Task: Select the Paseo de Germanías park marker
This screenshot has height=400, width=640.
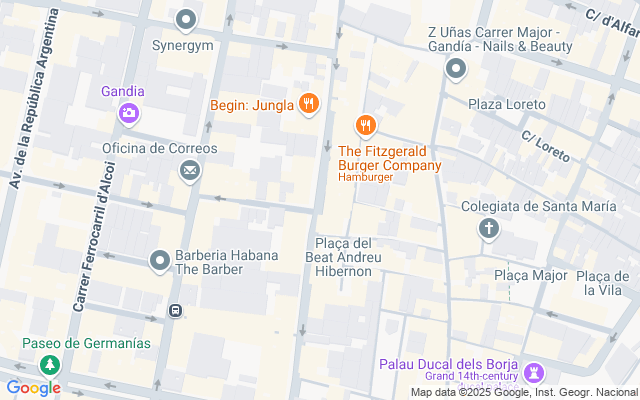Action: (47, 366)
